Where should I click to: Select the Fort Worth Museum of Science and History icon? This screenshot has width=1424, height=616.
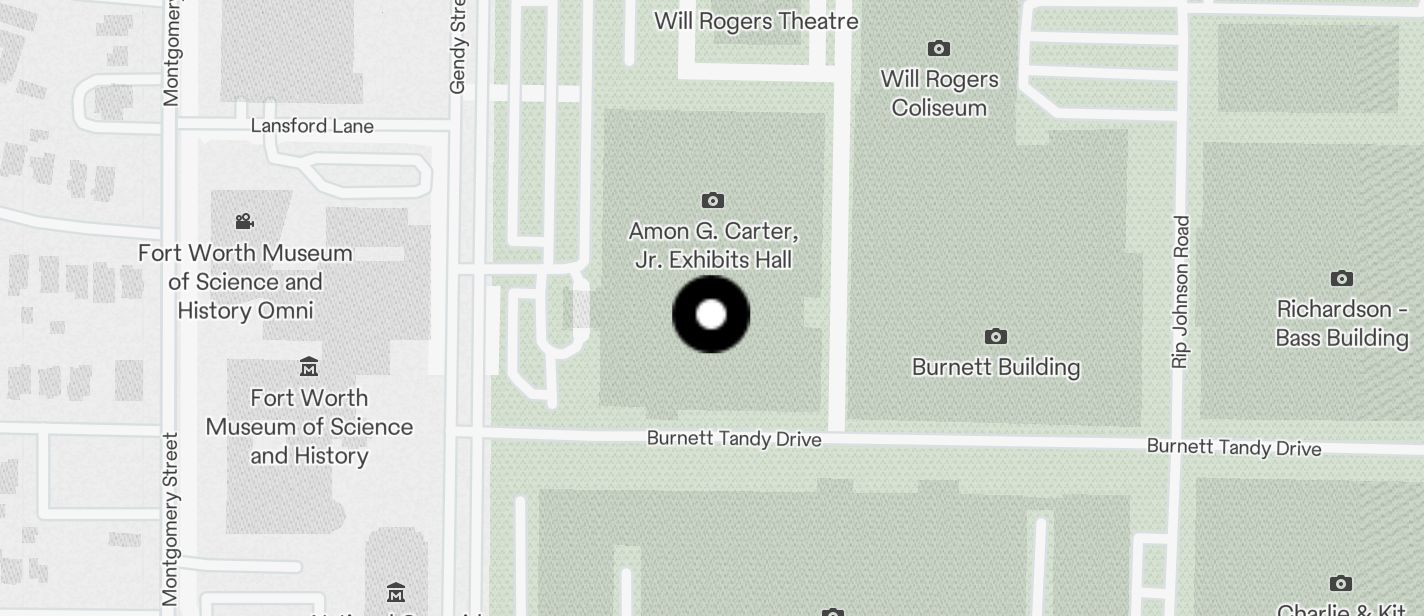coord(309,367)
